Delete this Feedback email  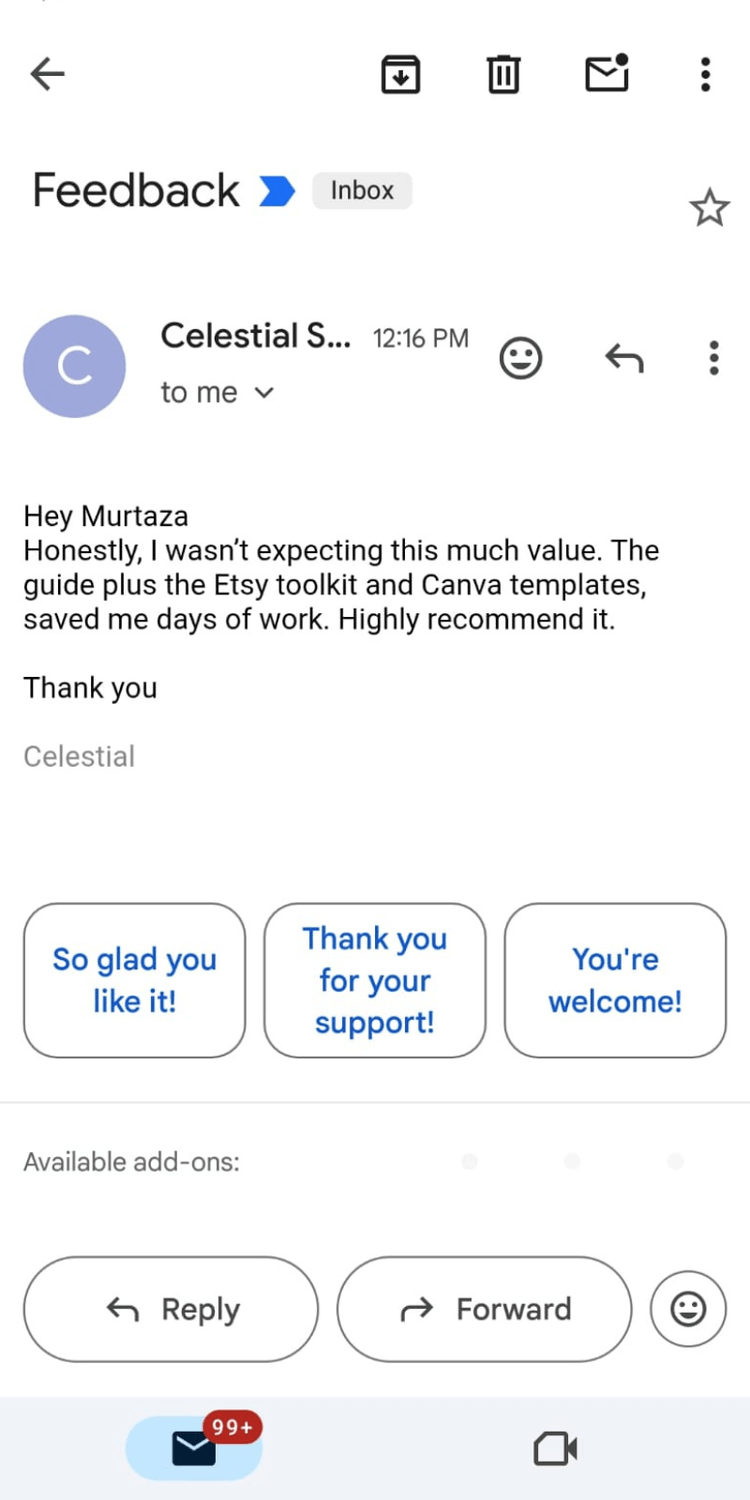pyautogui.click(x=503, y=75)
